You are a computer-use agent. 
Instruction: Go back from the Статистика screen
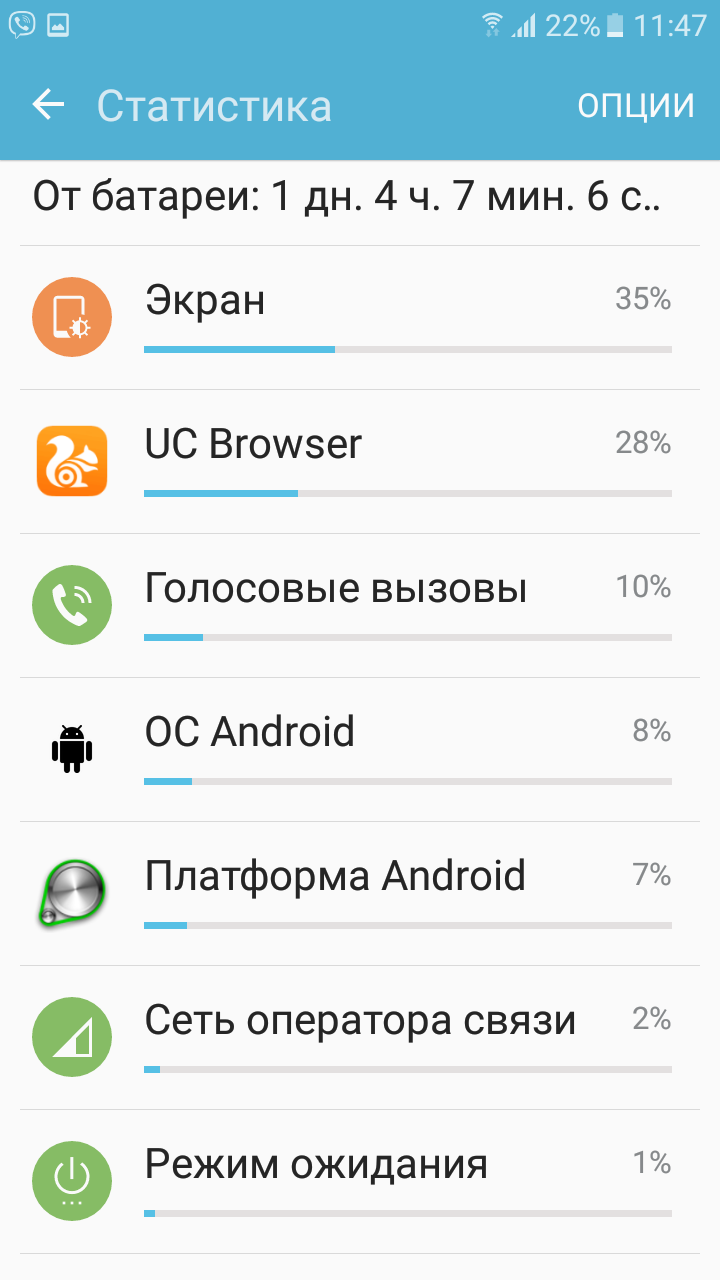coord(48,105)
